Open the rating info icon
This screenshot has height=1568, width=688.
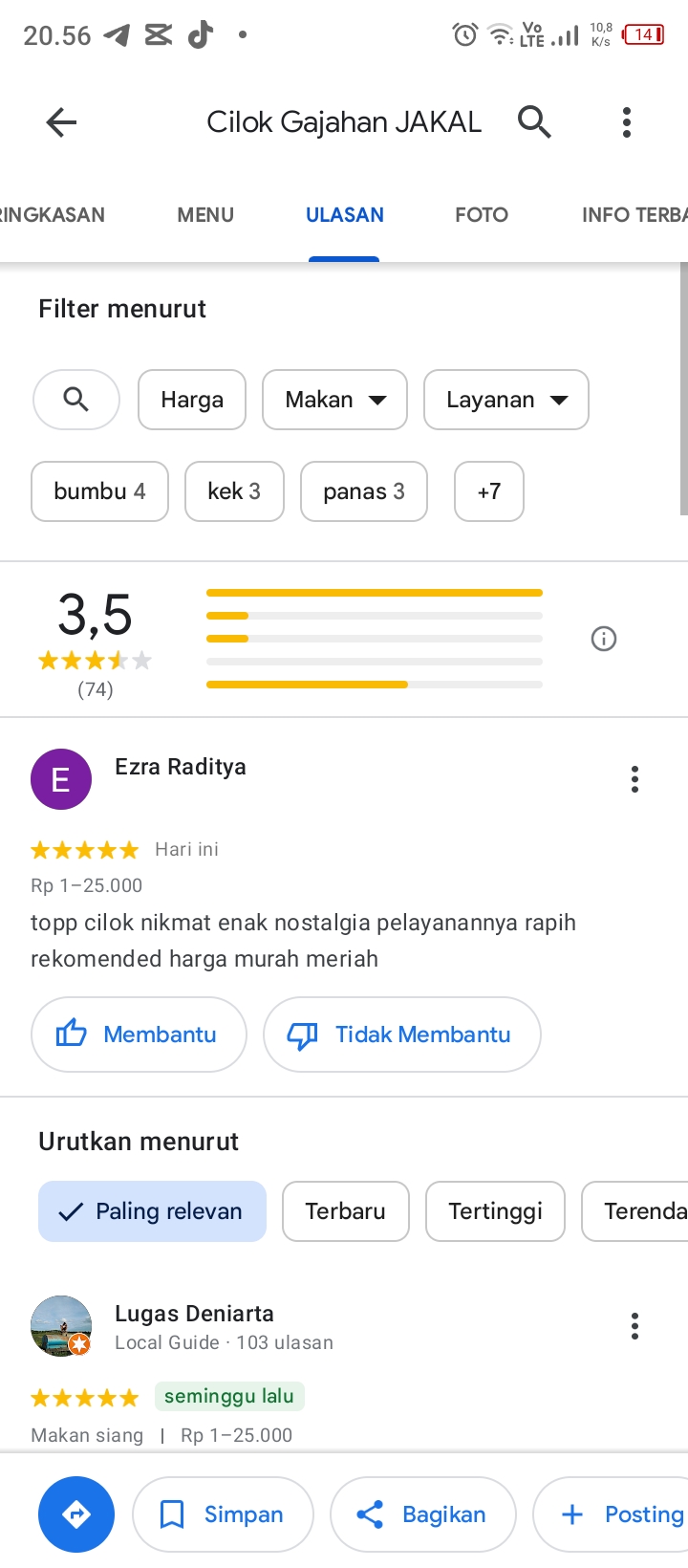tap(604, 639)
